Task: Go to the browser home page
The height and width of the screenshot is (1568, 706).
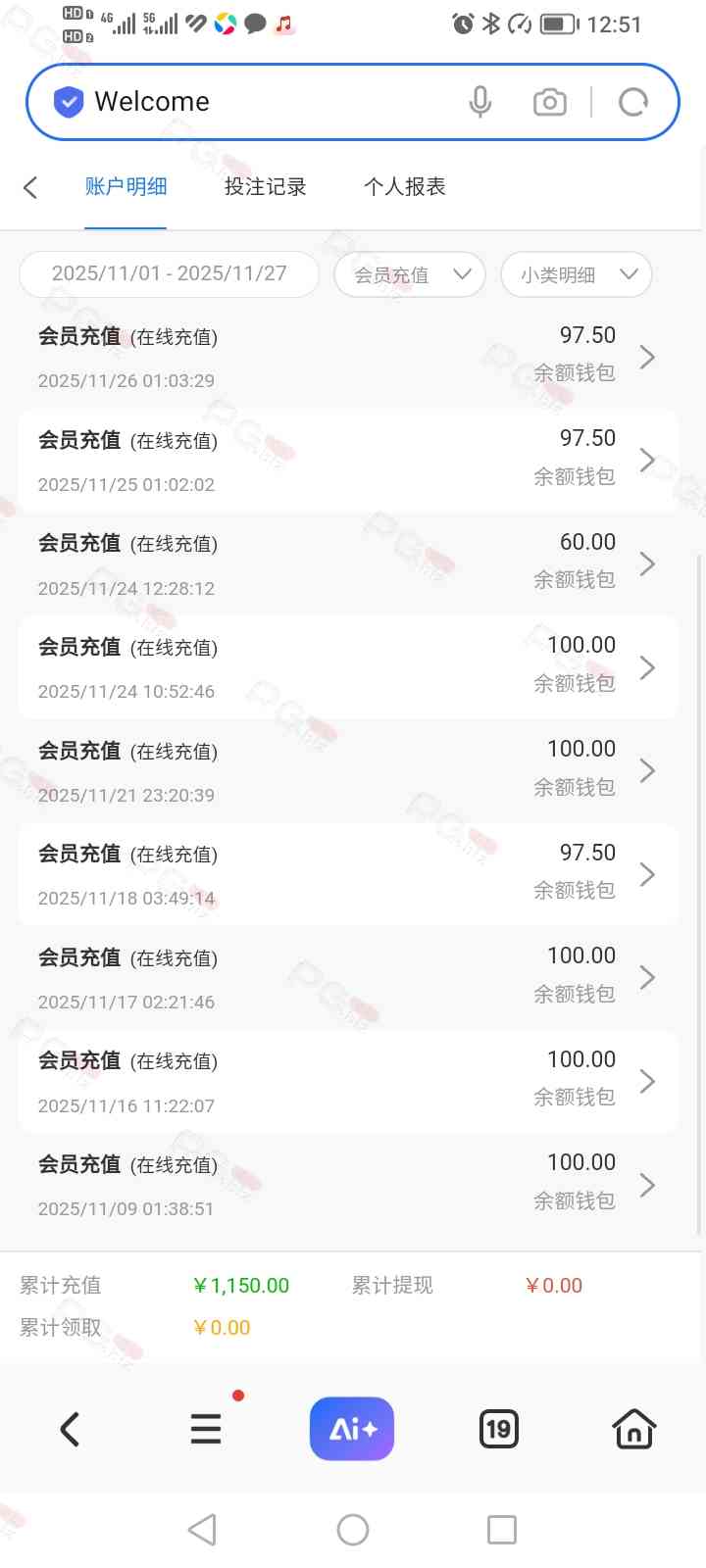Action: [633, 1429]
